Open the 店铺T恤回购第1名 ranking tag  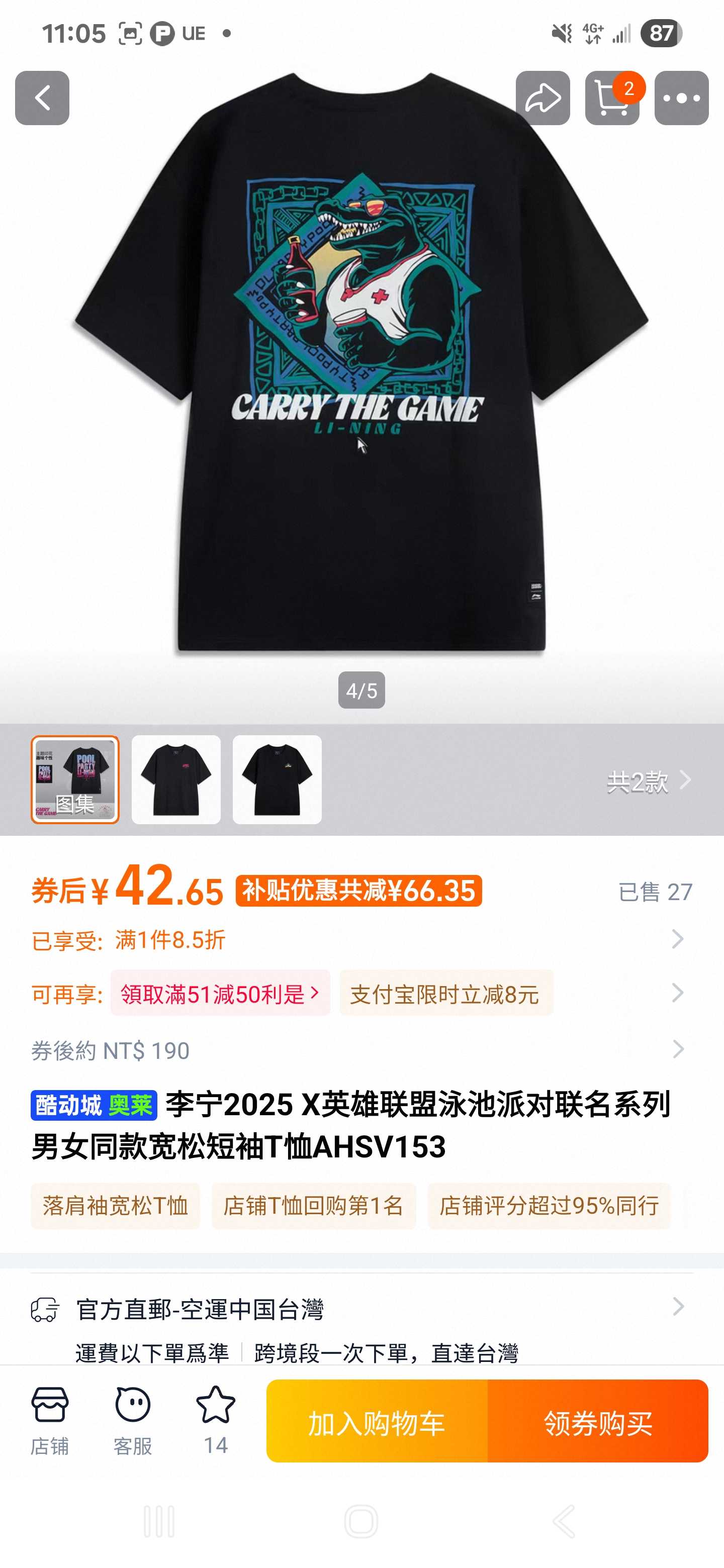(314, 1206)
